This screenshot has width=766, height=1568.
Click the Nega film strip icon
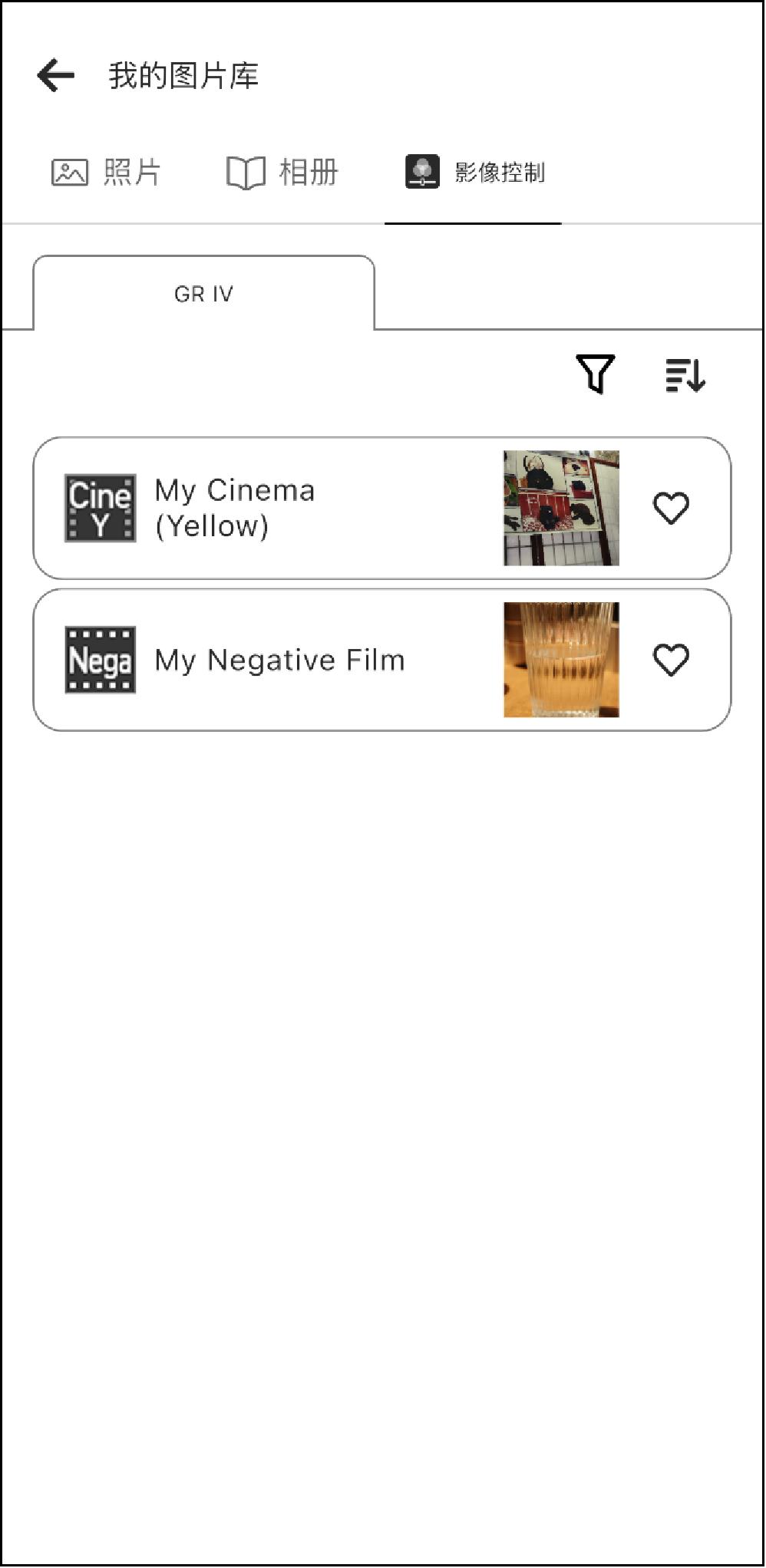[101, 659]
